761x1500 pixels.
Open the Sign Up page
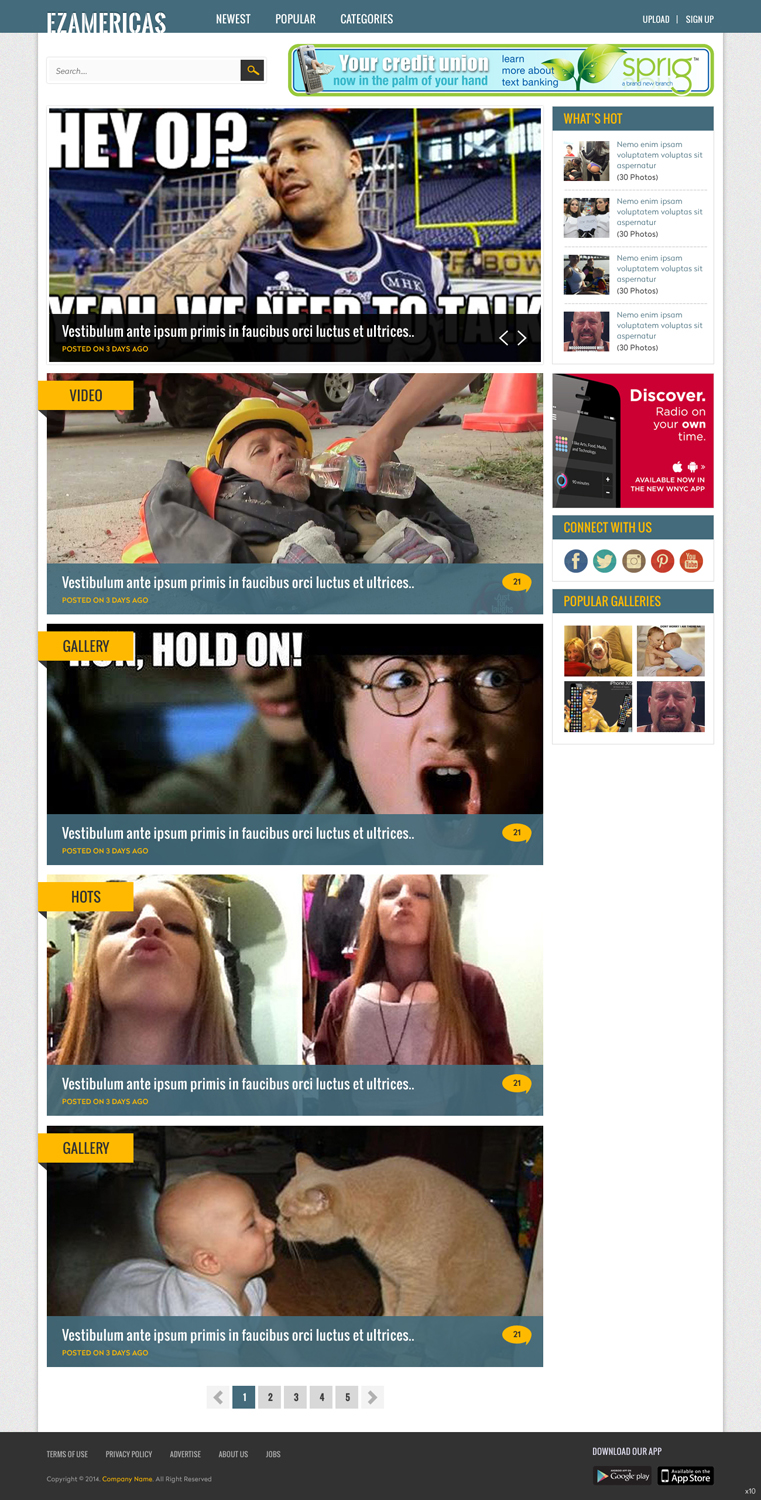[699, 19]
